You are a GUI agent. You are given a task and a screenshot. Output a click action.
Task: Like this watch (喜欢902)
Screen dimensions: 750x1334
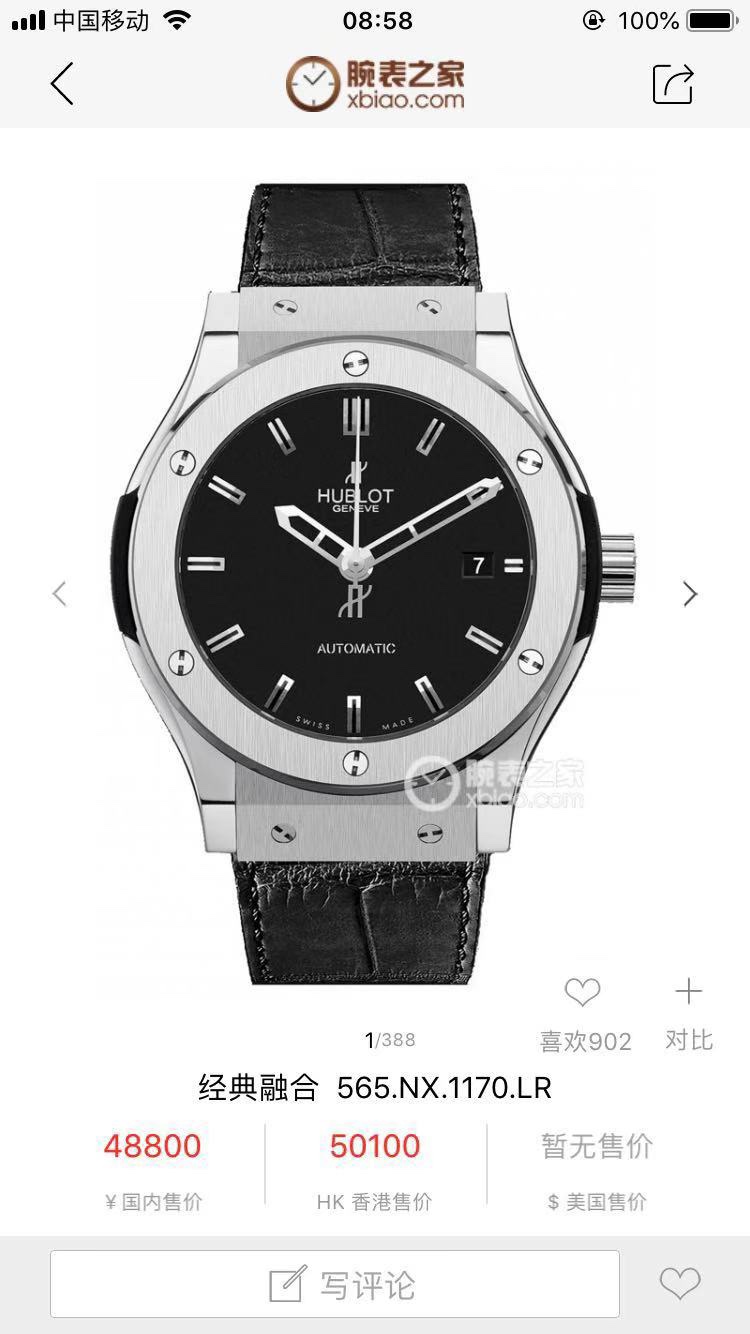click(583, 1012)
